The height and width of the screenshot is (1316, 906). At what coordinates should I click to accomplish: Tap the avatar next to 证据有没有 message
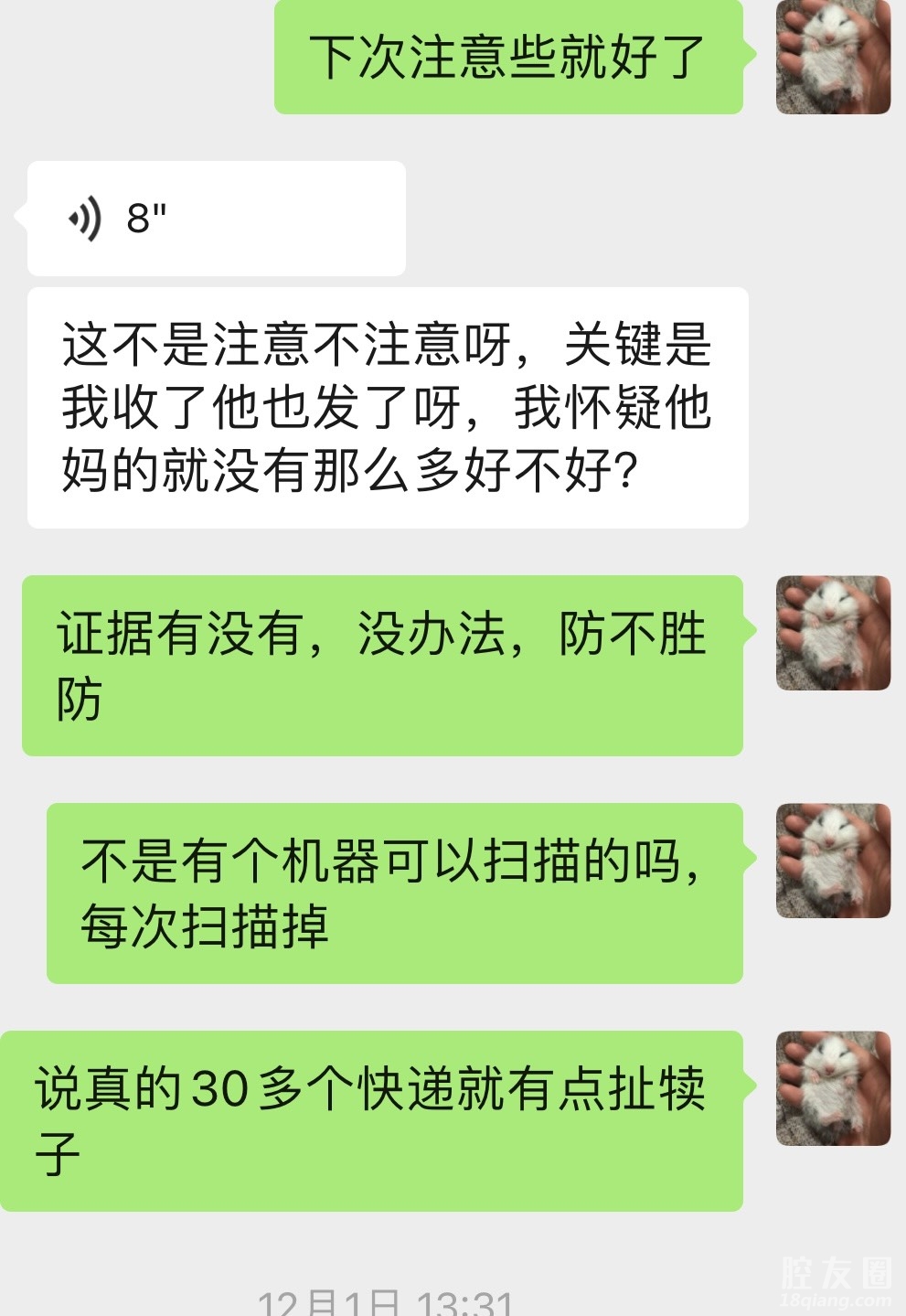(833, 633)
